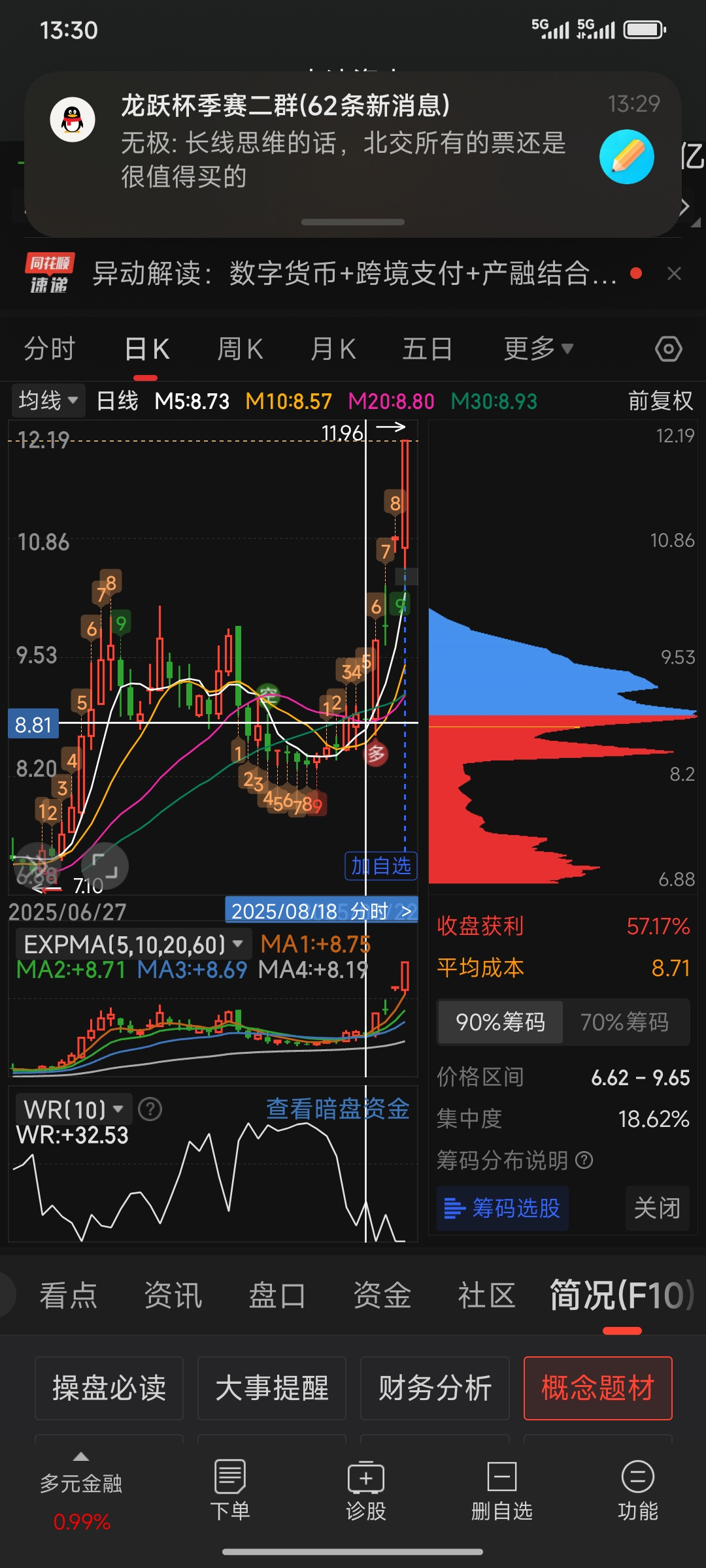Open the 2025/08/18 分时 detail
This screenshot has width=706, height=1568.
(x=321, y=911)
